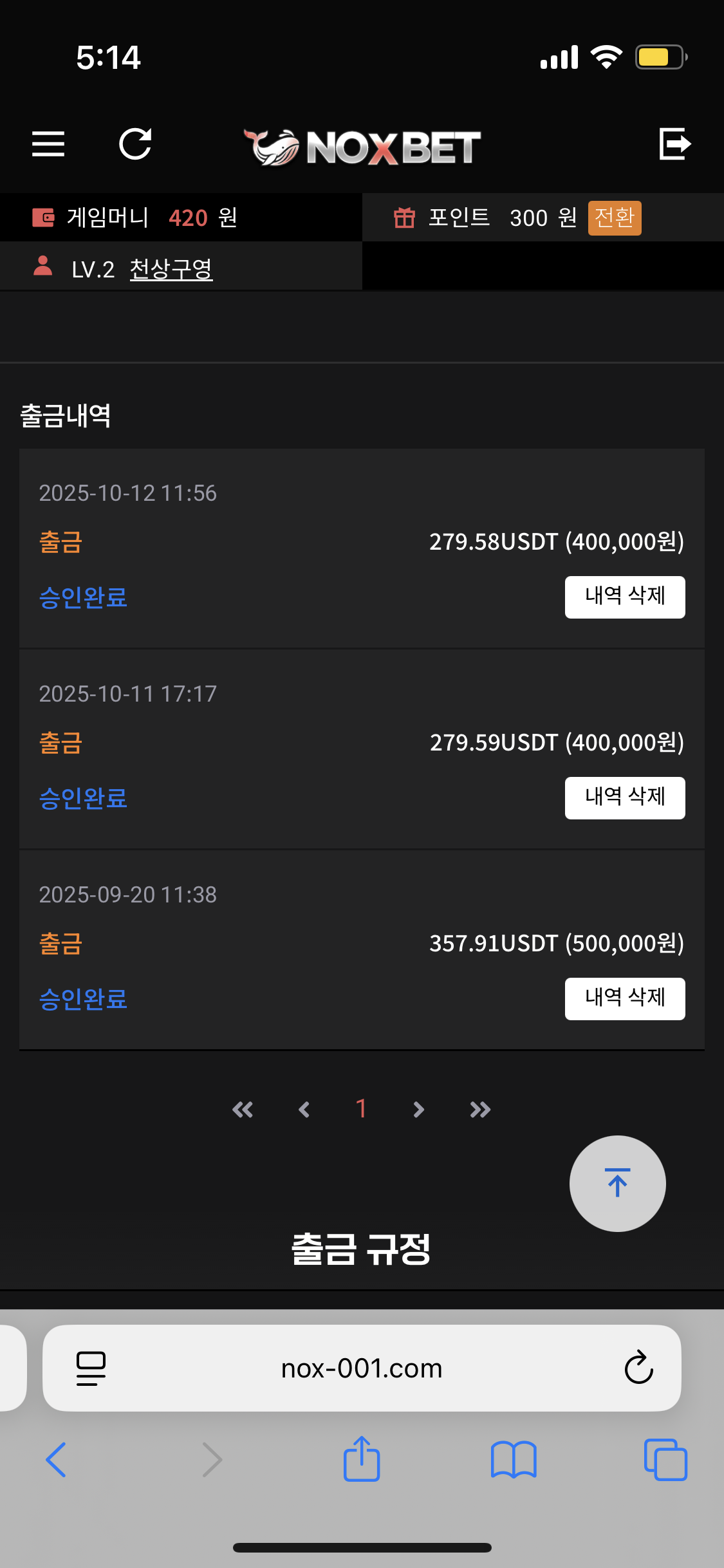Open the hamburger menu
This screenshot has height=1568, width=724.
click(48, 144)
